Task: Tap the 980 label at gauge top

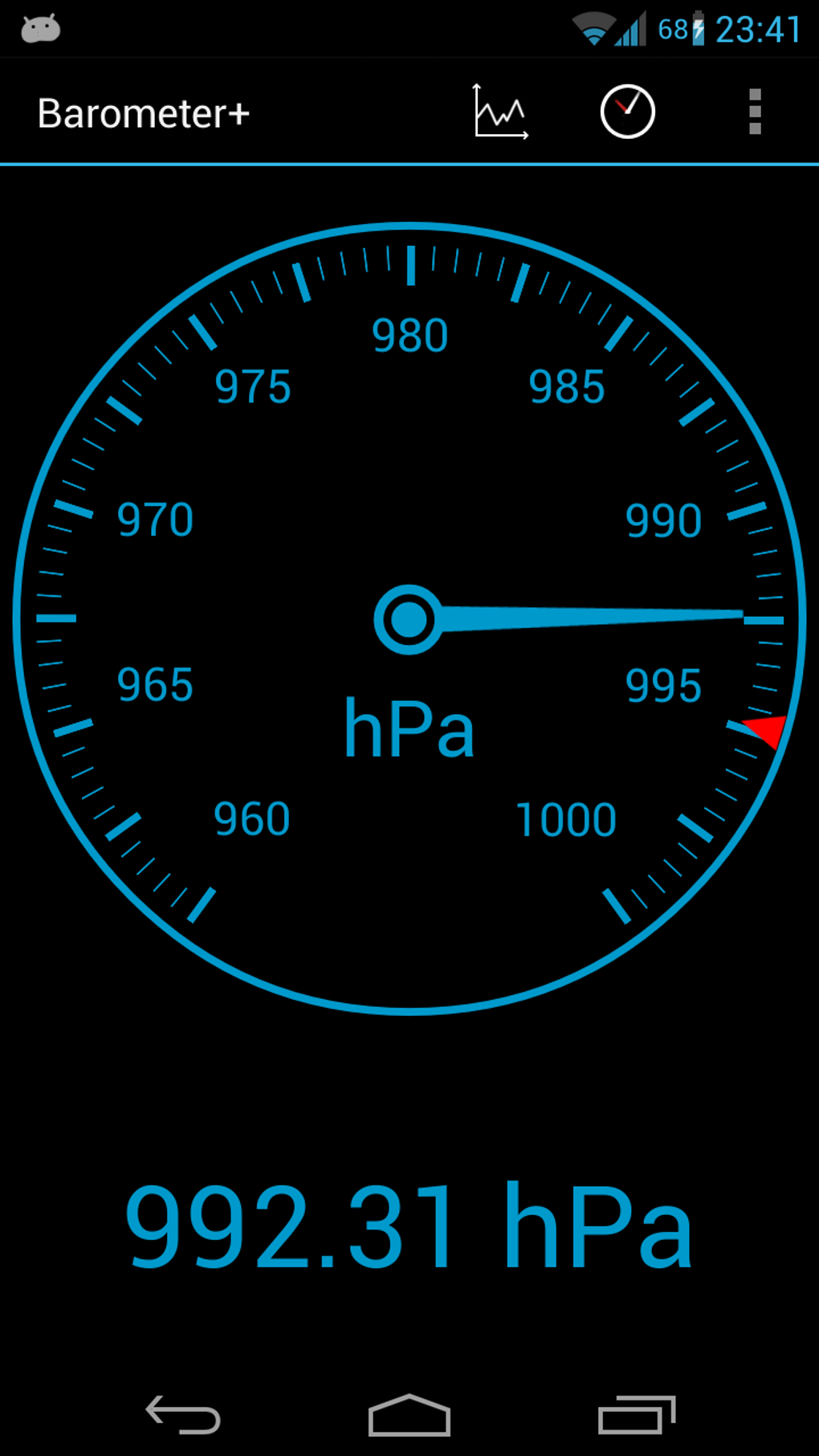Action: [410, 336]
